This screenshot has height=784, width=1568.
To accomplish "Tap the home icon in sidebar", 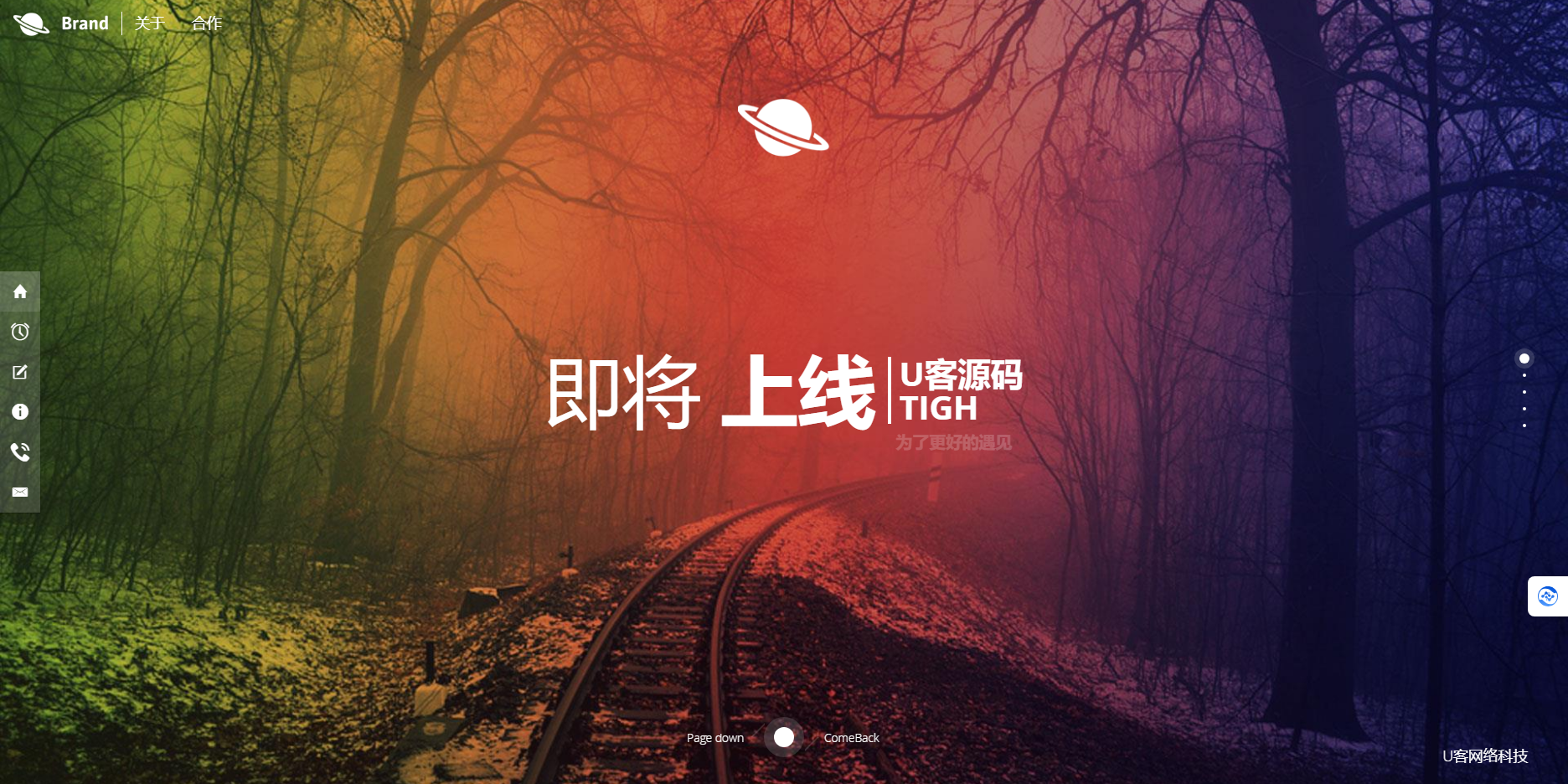I will [x=20, y=291].
